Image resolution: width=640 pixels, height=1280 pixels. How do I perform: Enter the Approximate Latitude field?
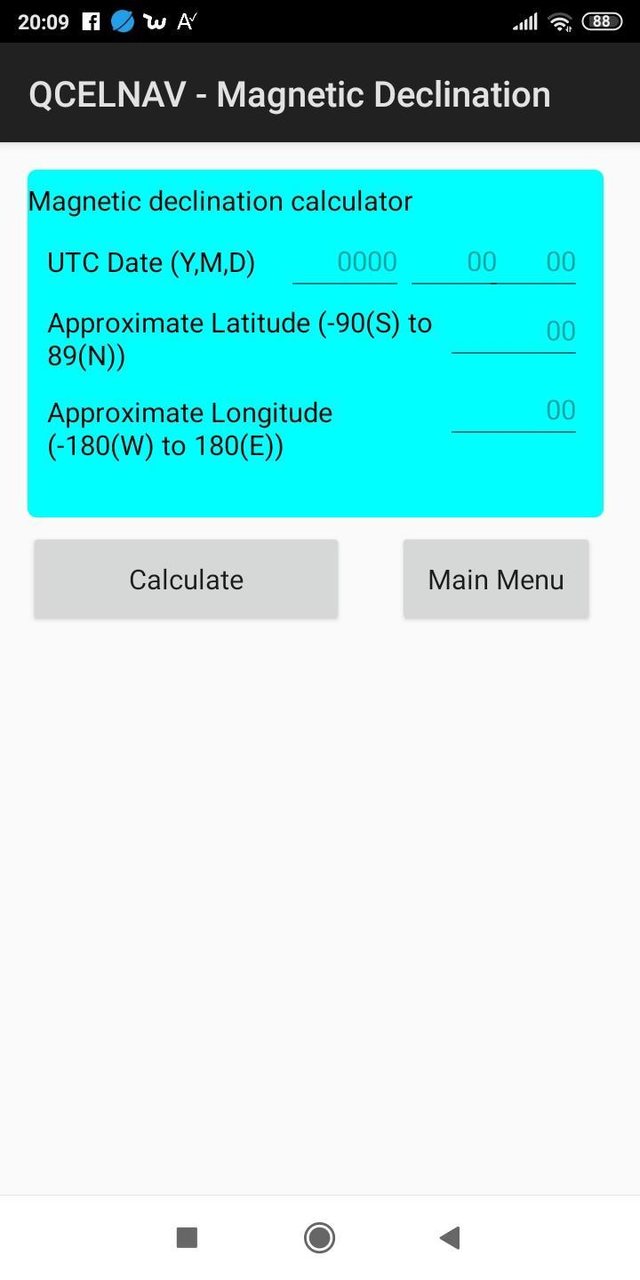(x=514, y=332)
